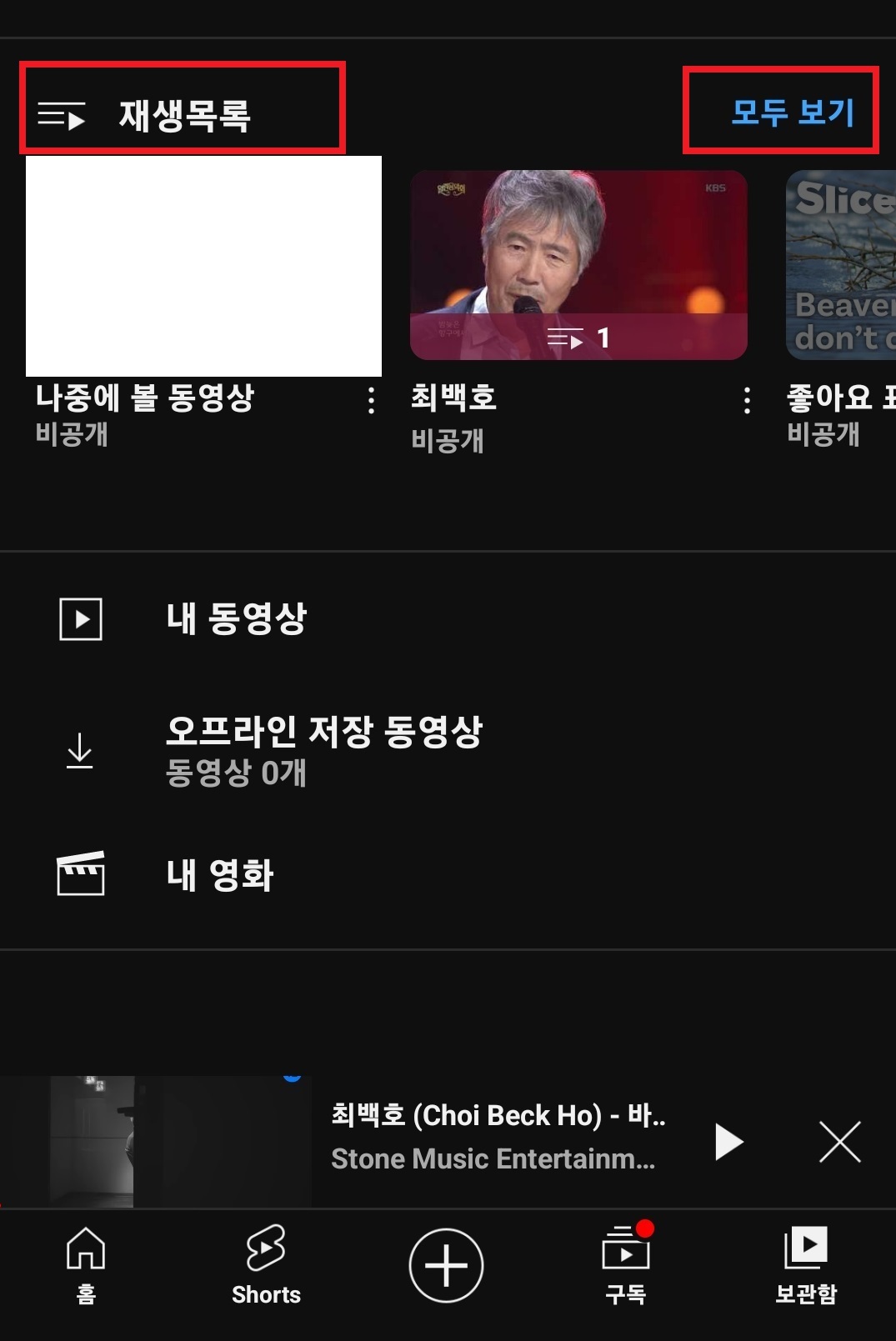The width and height of the screenshot is (896, 1341).
Task: Open the three-dot menu on 나중에 볼 동영상
Action: click(x=369, y=401)
